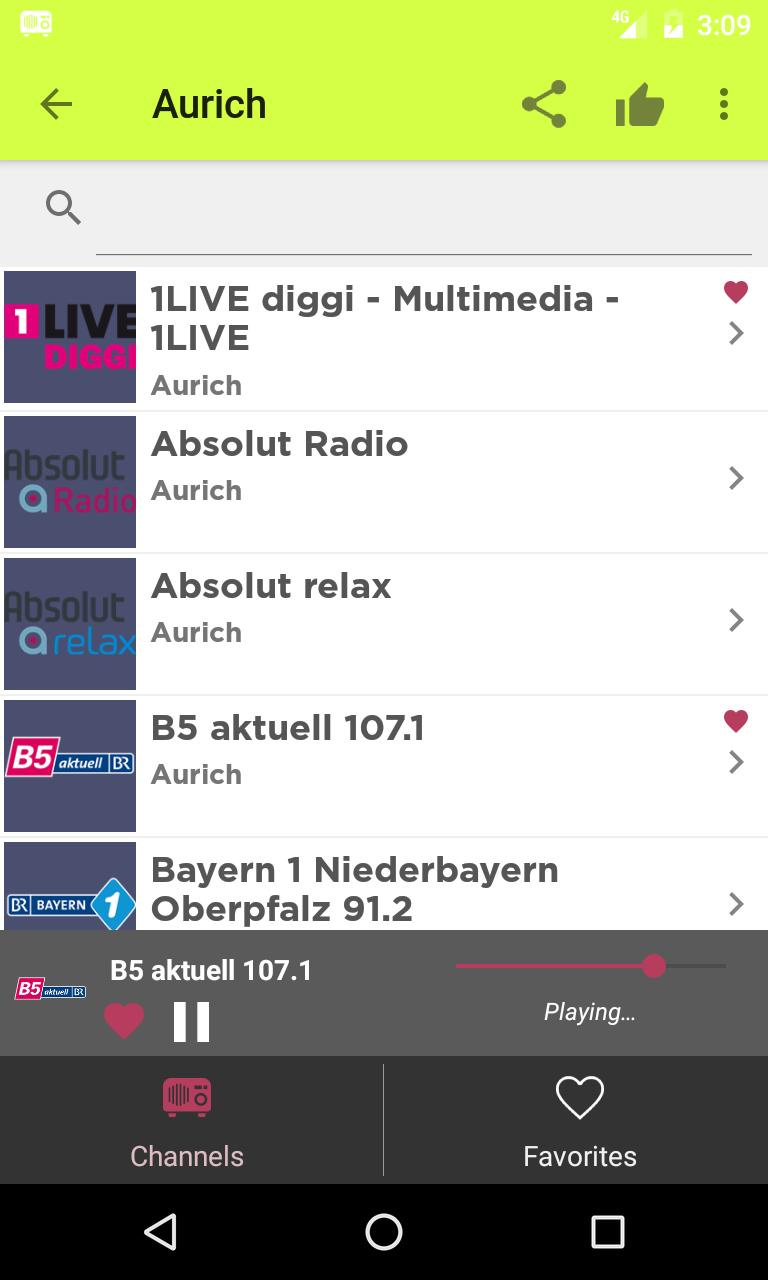Play Absolut Radio station
Image resolution: width=768 pixels, height=1280 pixels.
point(384,482)
